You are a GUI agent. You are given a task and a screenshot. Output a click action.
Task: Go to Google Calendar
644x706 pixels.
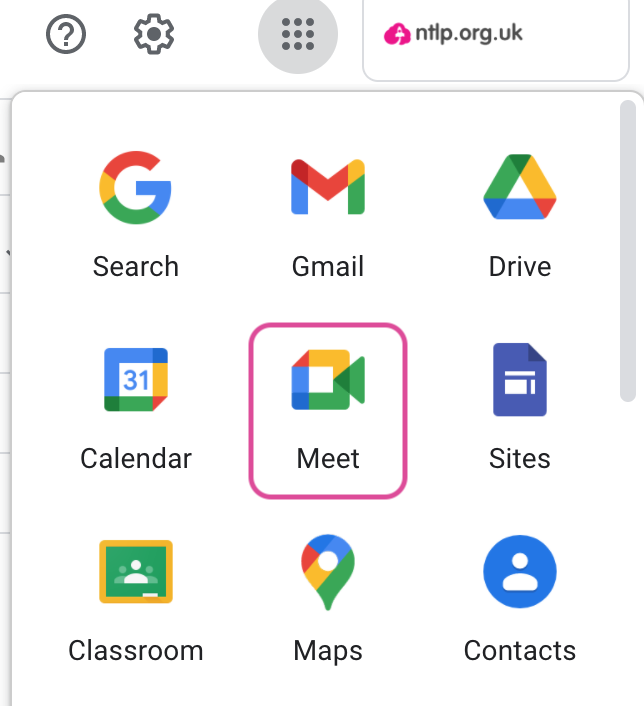[135, 406]
